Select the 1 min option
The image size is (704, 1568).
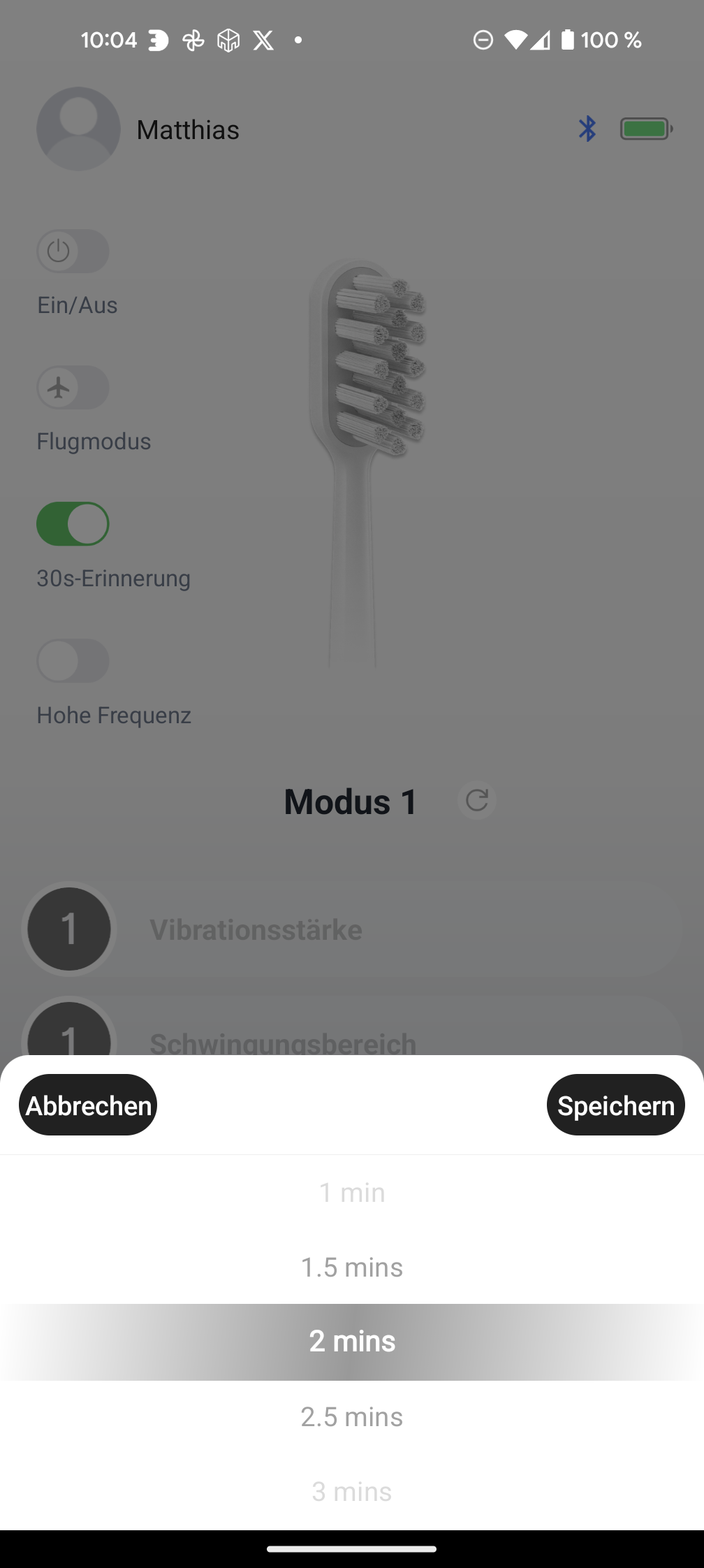(352, 1192)
